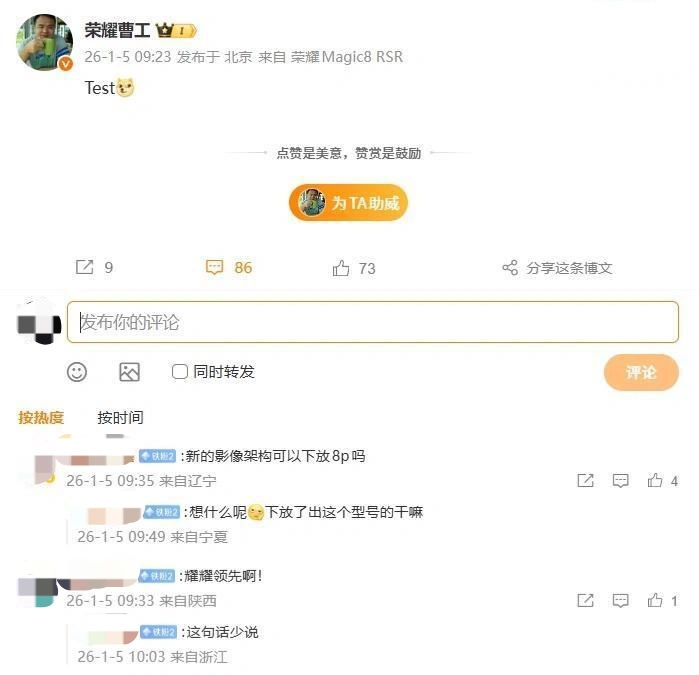Check the 同时转发 checkbox
Screen dimensions: 699x675
180,372
